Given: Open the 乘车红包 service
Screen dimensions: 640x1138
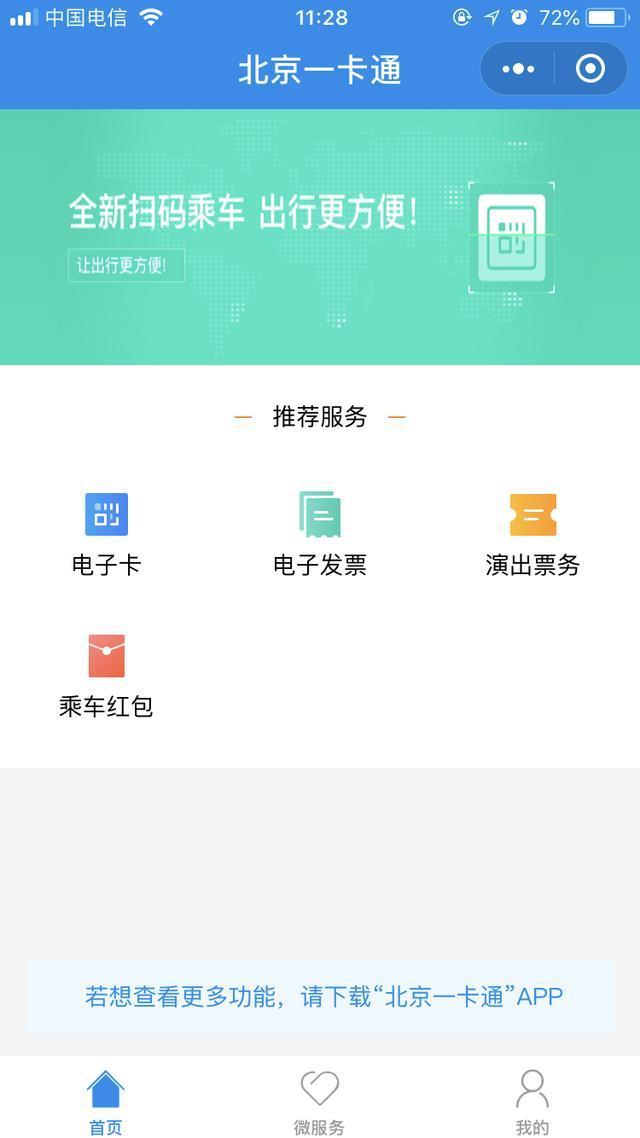Looking at the screenshot, I should click(x=106, y=675).
